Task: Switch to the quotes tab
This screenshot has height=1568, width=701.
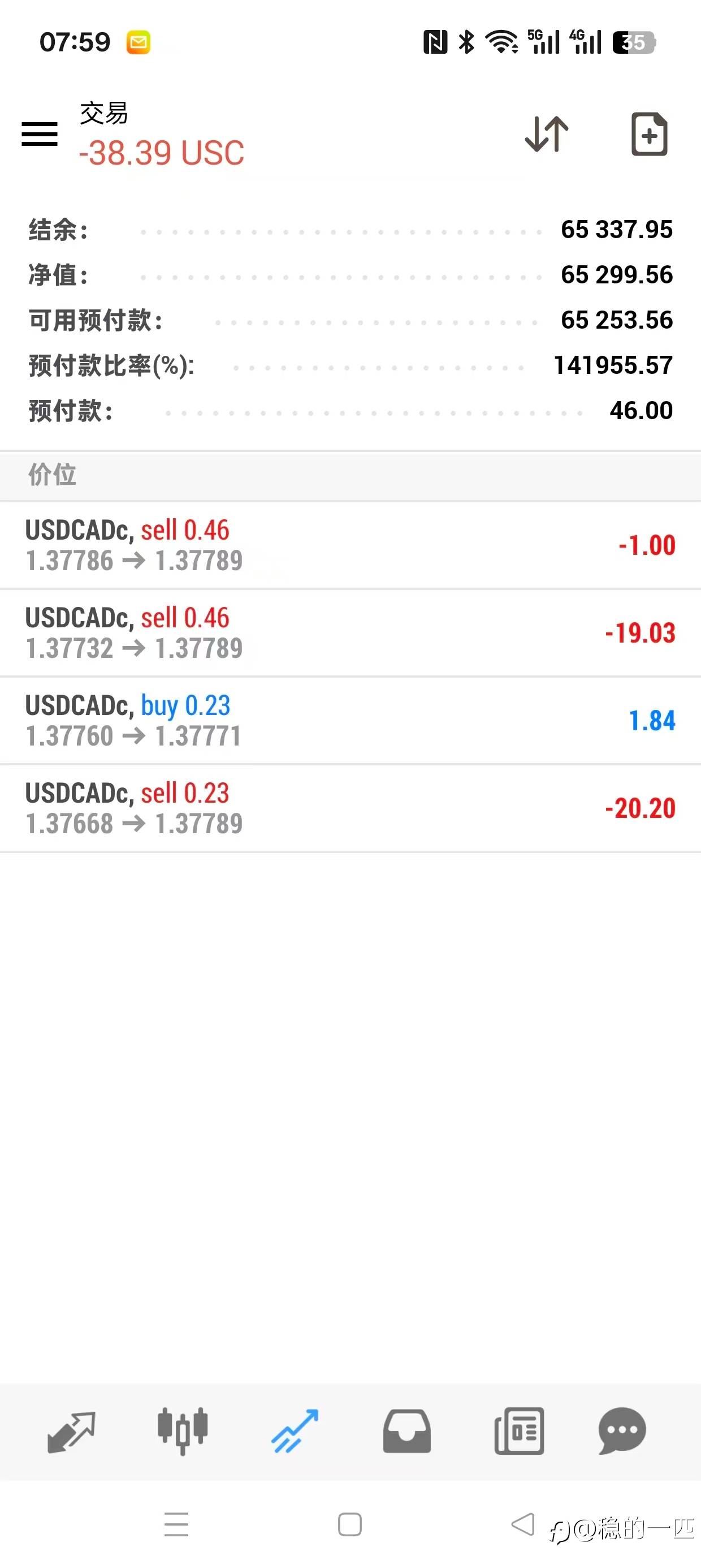Action: (x=71, y=1432)
